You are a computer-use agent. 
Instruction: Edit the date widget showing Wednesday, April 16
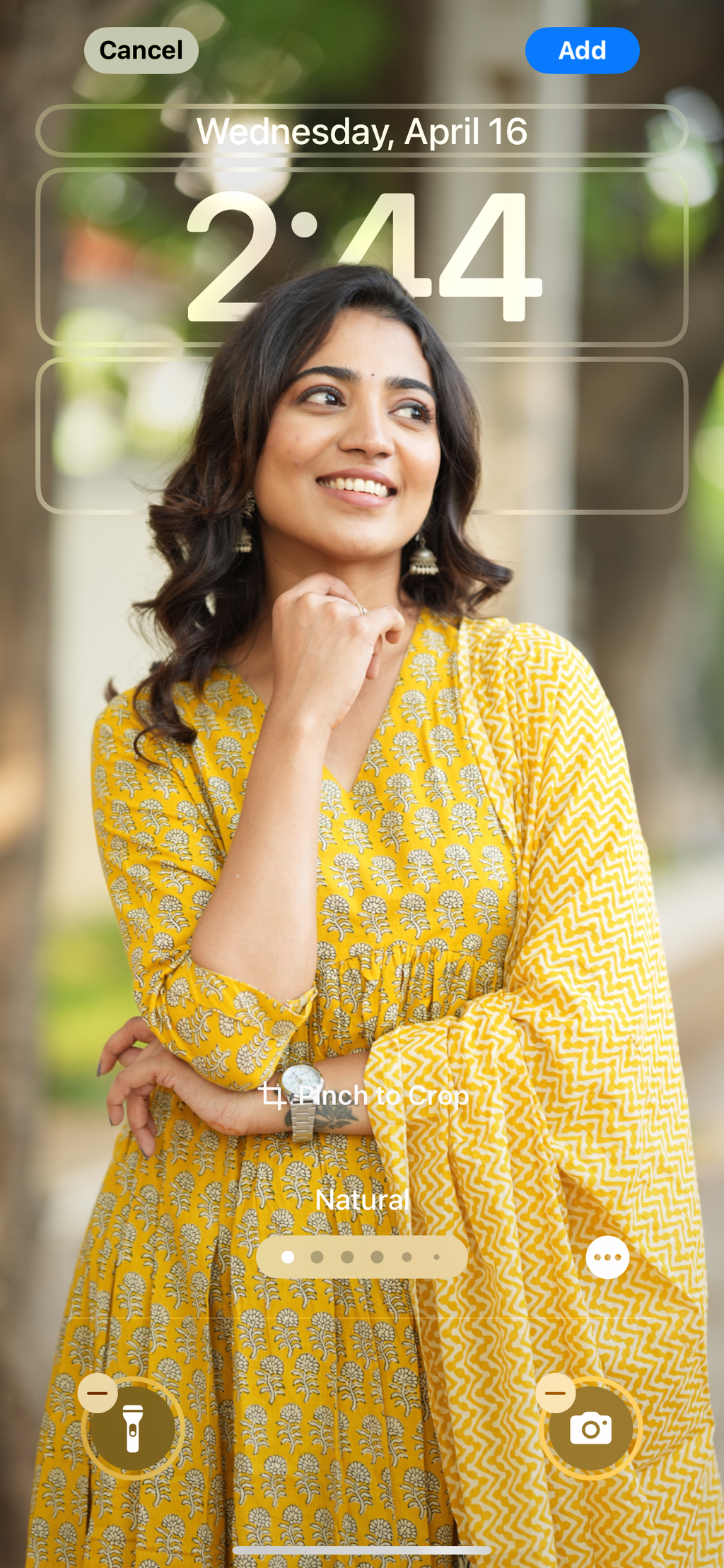[361, 131]
